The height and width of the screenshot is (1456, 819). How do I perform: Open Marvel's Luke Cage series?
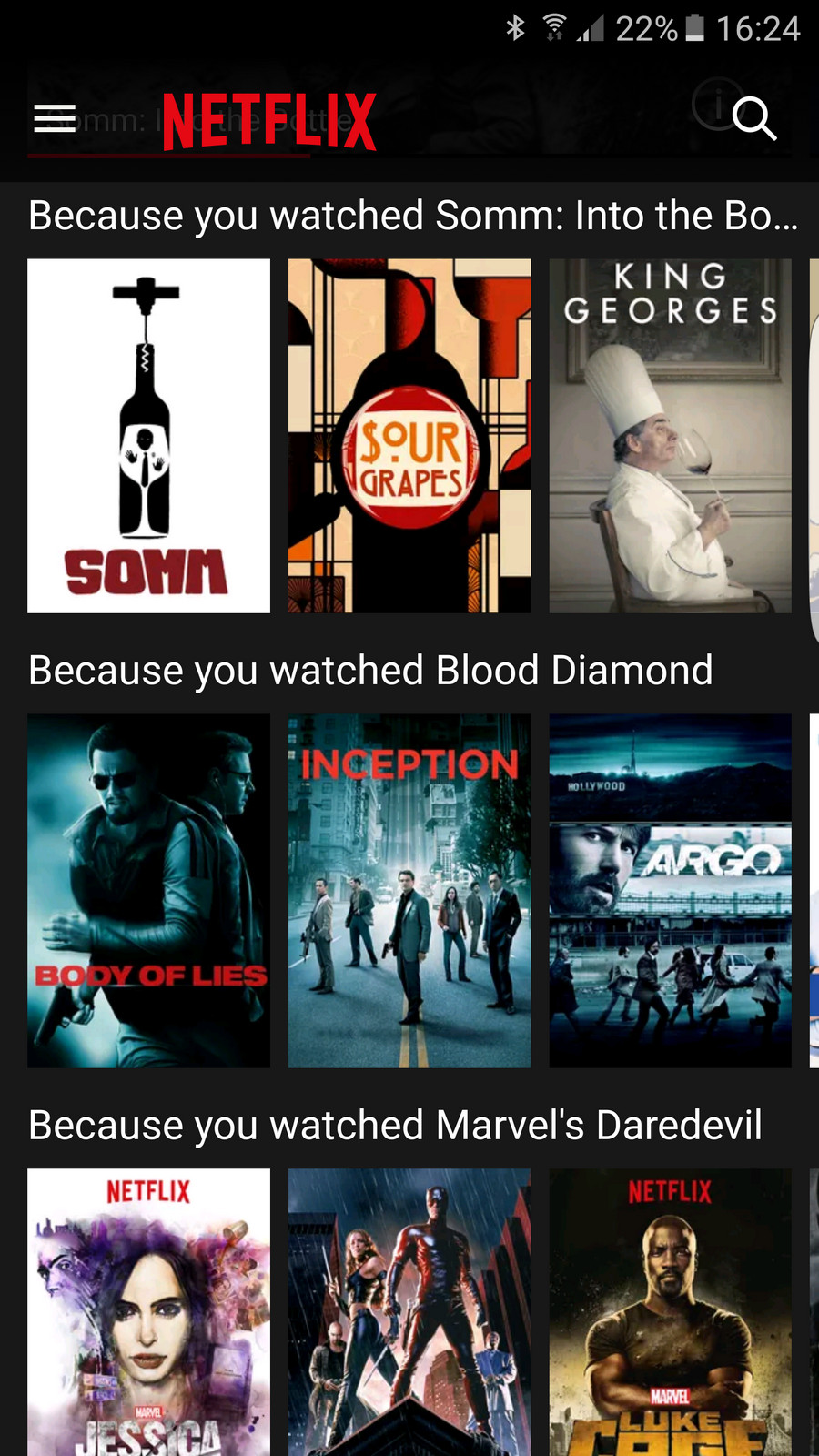click(670, 1310)
